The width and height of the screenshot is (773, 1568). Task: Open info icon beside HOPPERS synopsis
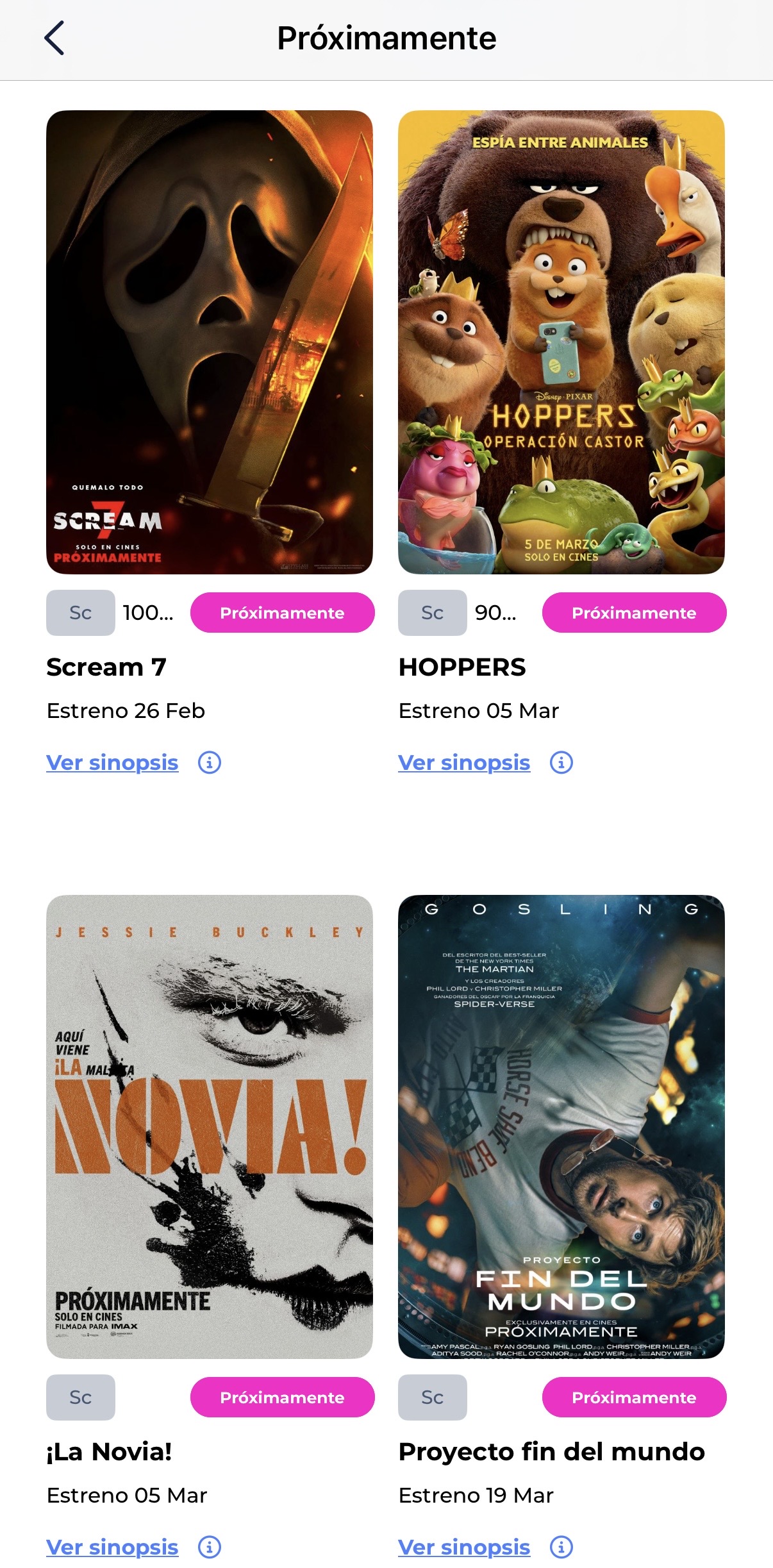tap(561, 762)
